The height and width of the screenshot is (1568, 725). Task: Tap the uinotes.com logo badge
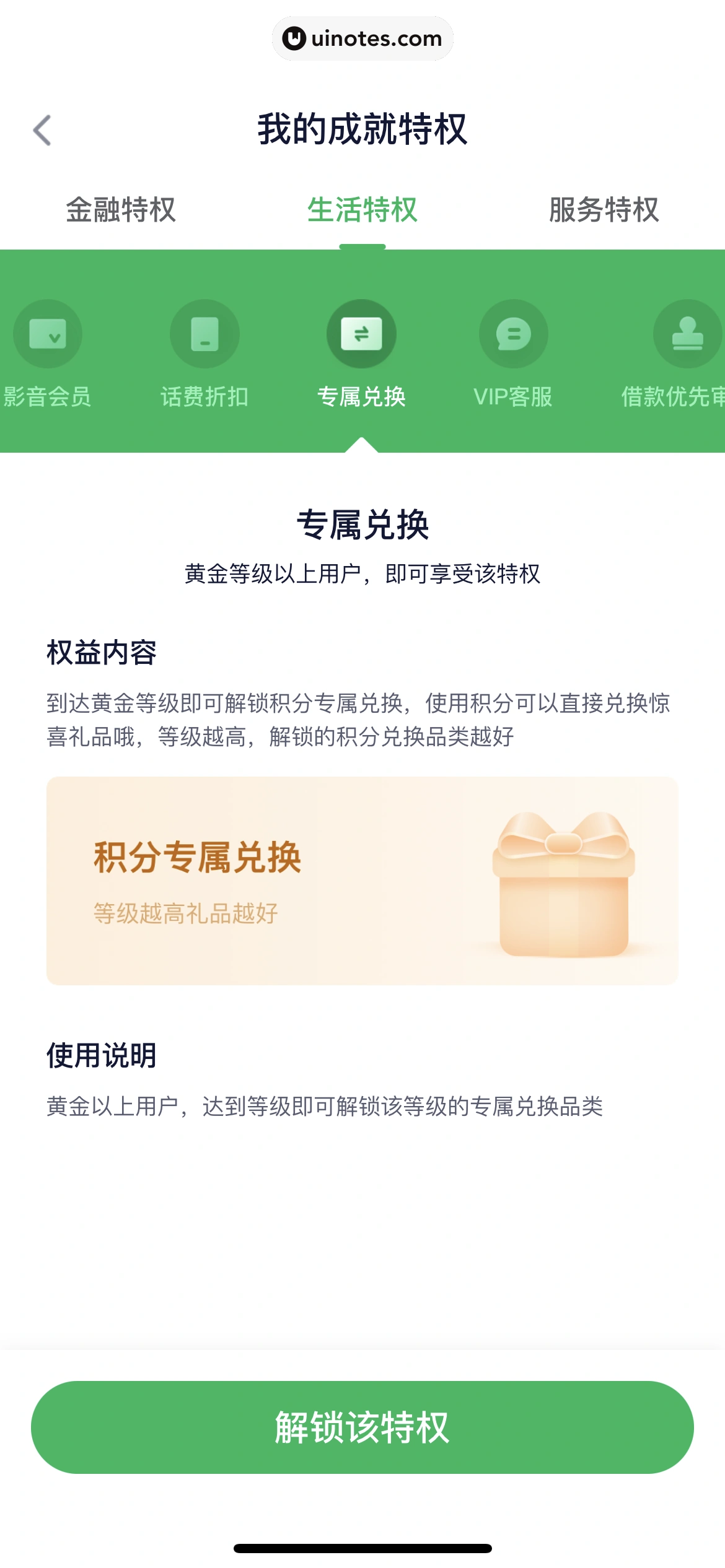pyautogui.click(x=362, y=39)
